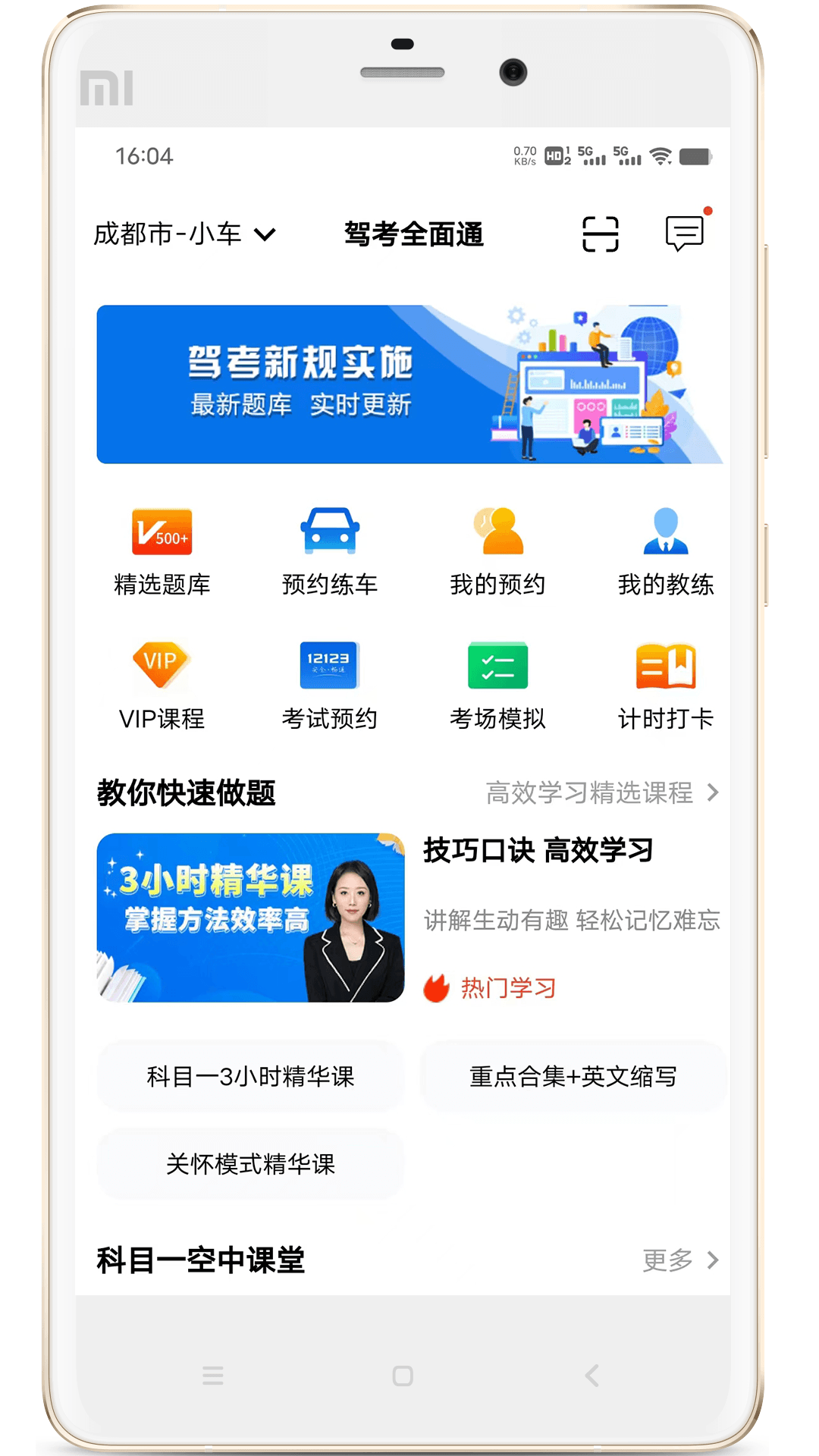Play the 3小时精华课 video thumbnail
This screenshot has height=1456, width=819.
click(250, 920)
